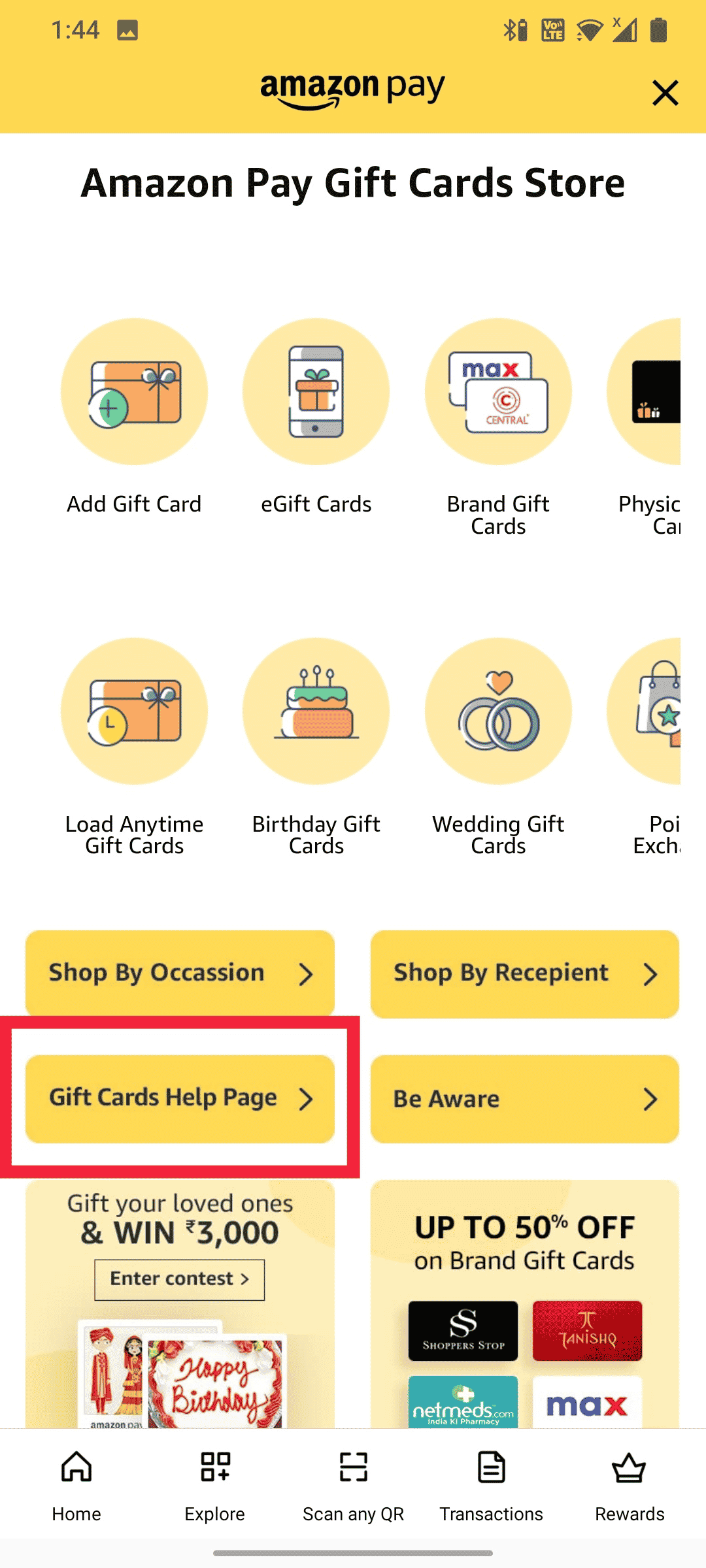
Task: Open the Be Aware page
Action: click(x=524, y=1098)
